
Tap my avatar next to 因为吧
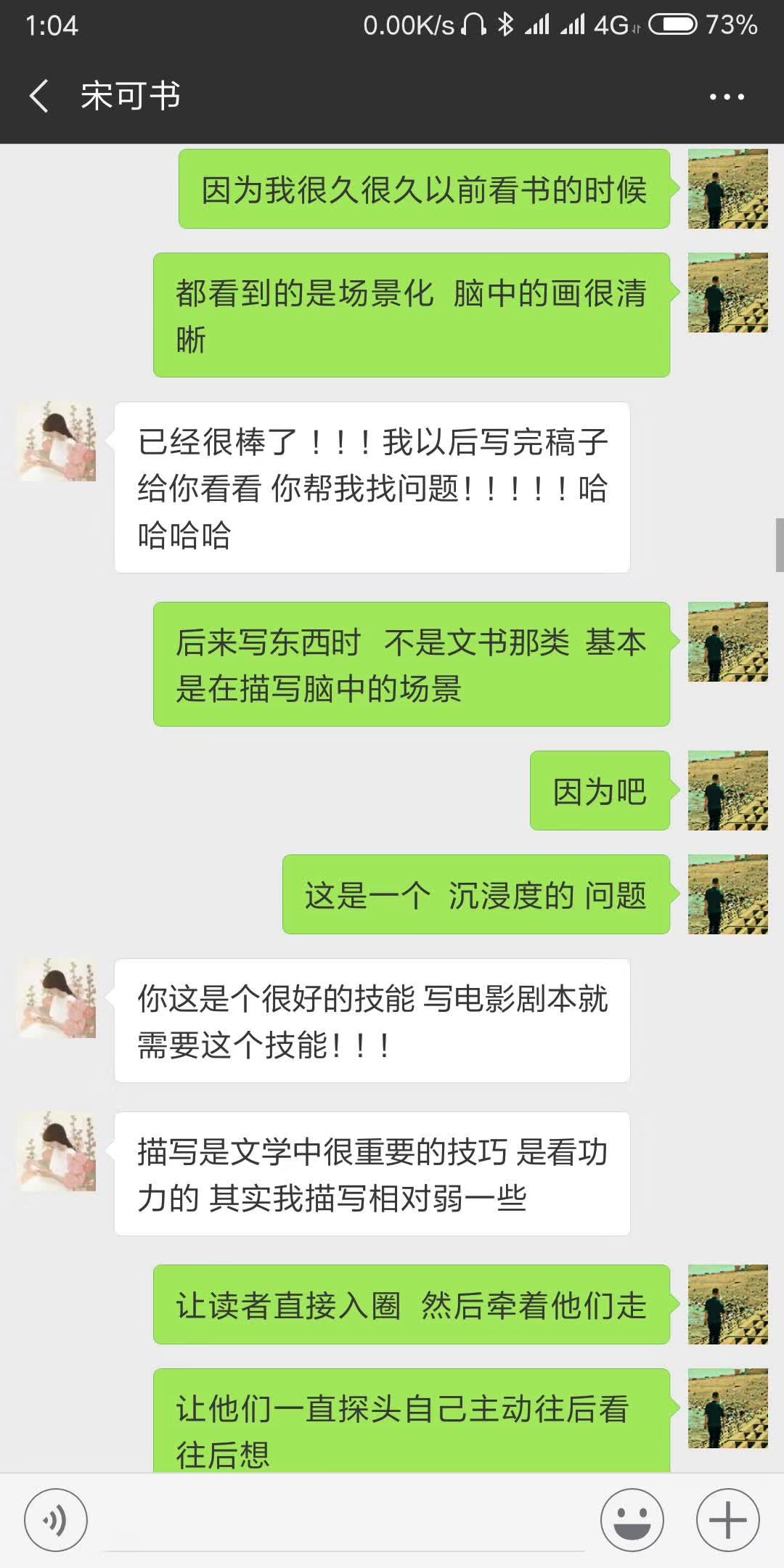coord(727,791)
